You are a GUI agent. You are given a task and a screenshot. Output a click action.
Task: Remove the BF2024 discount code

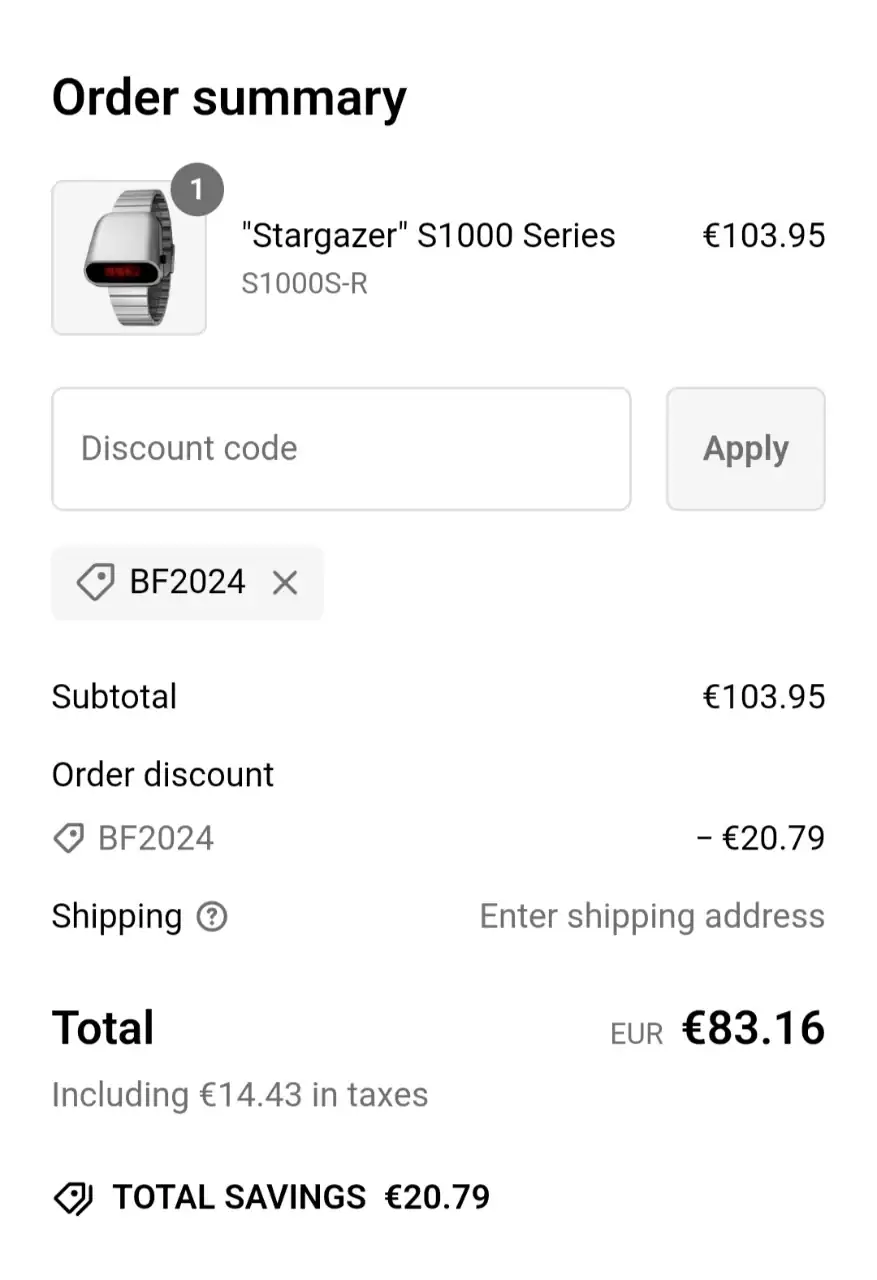point(285,583)
